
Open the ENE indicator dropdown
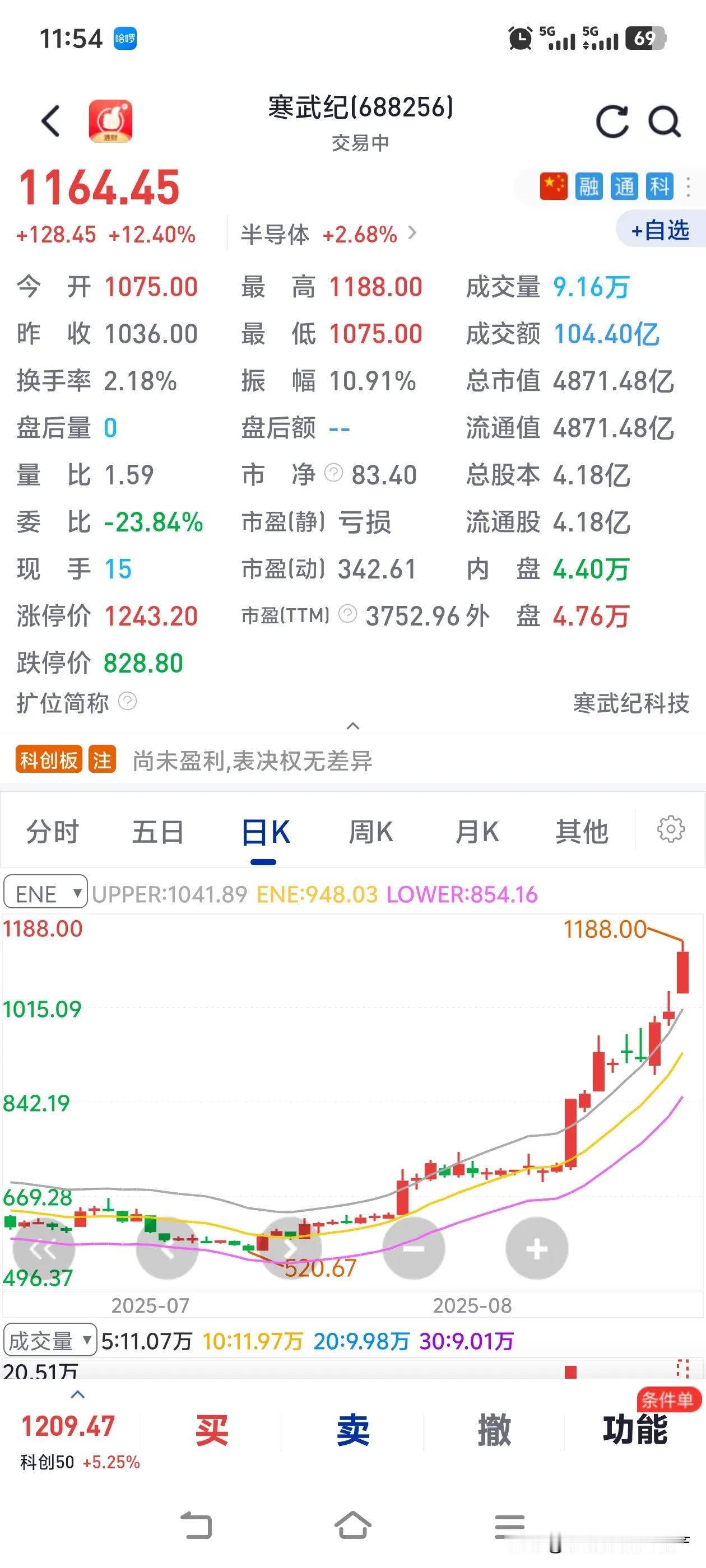(46, 894)
